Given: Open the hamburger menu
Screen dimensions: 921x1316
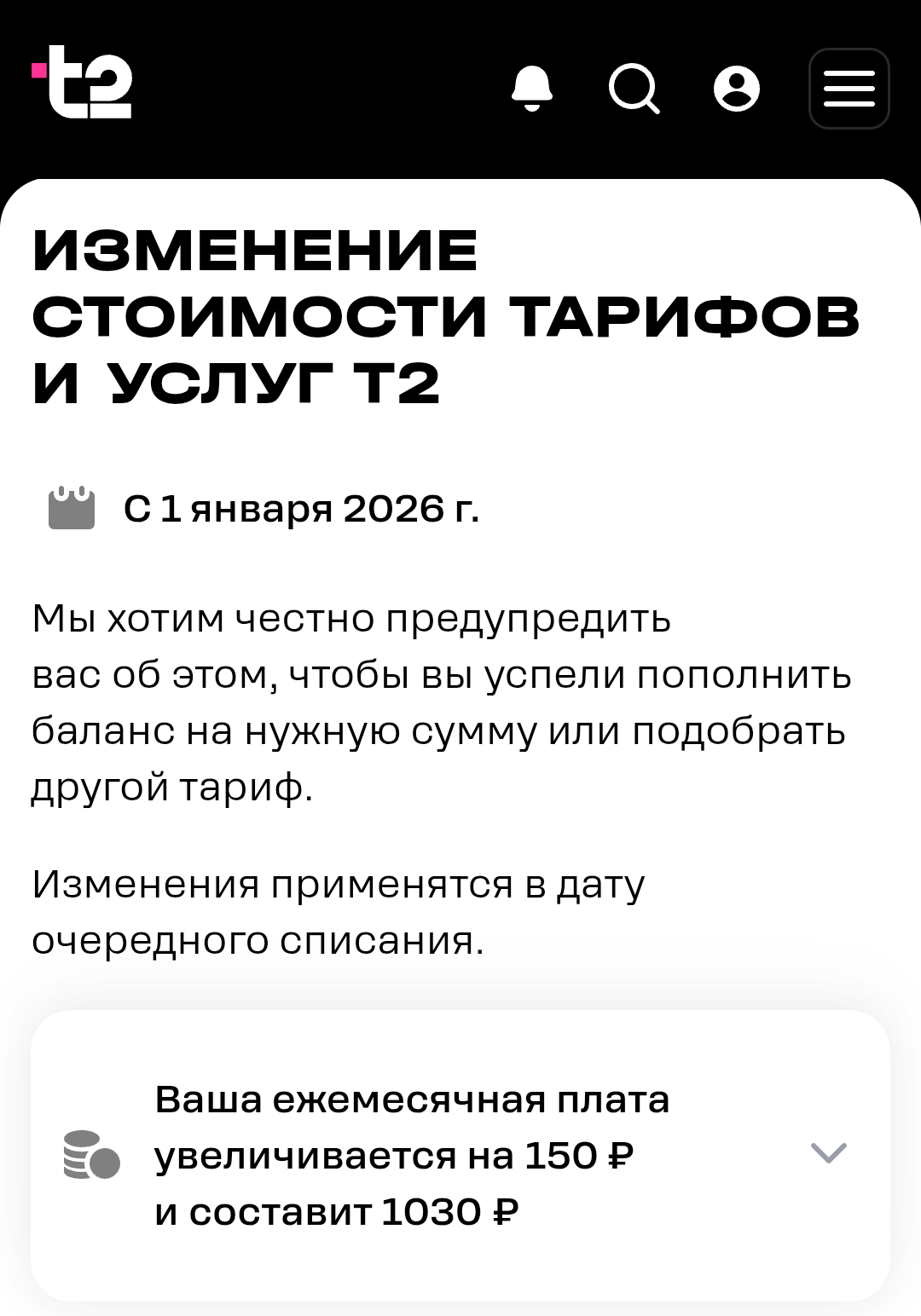Looking at the screenshot, I should [849, 89].
